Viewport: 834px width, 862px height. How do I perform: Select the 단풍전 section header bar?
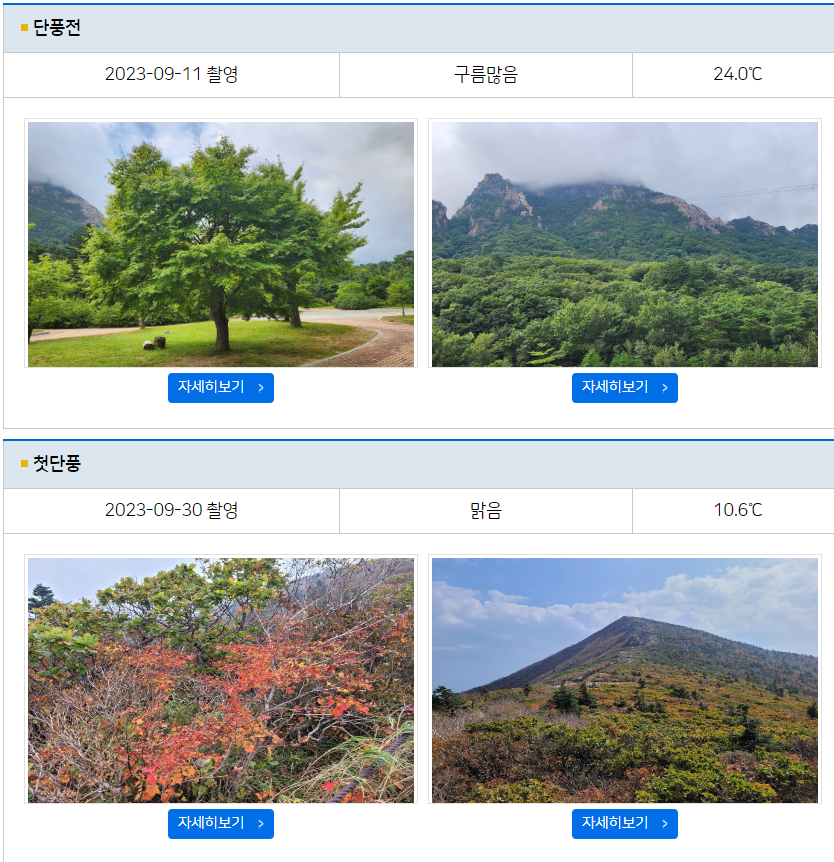[x=417, y=30]
